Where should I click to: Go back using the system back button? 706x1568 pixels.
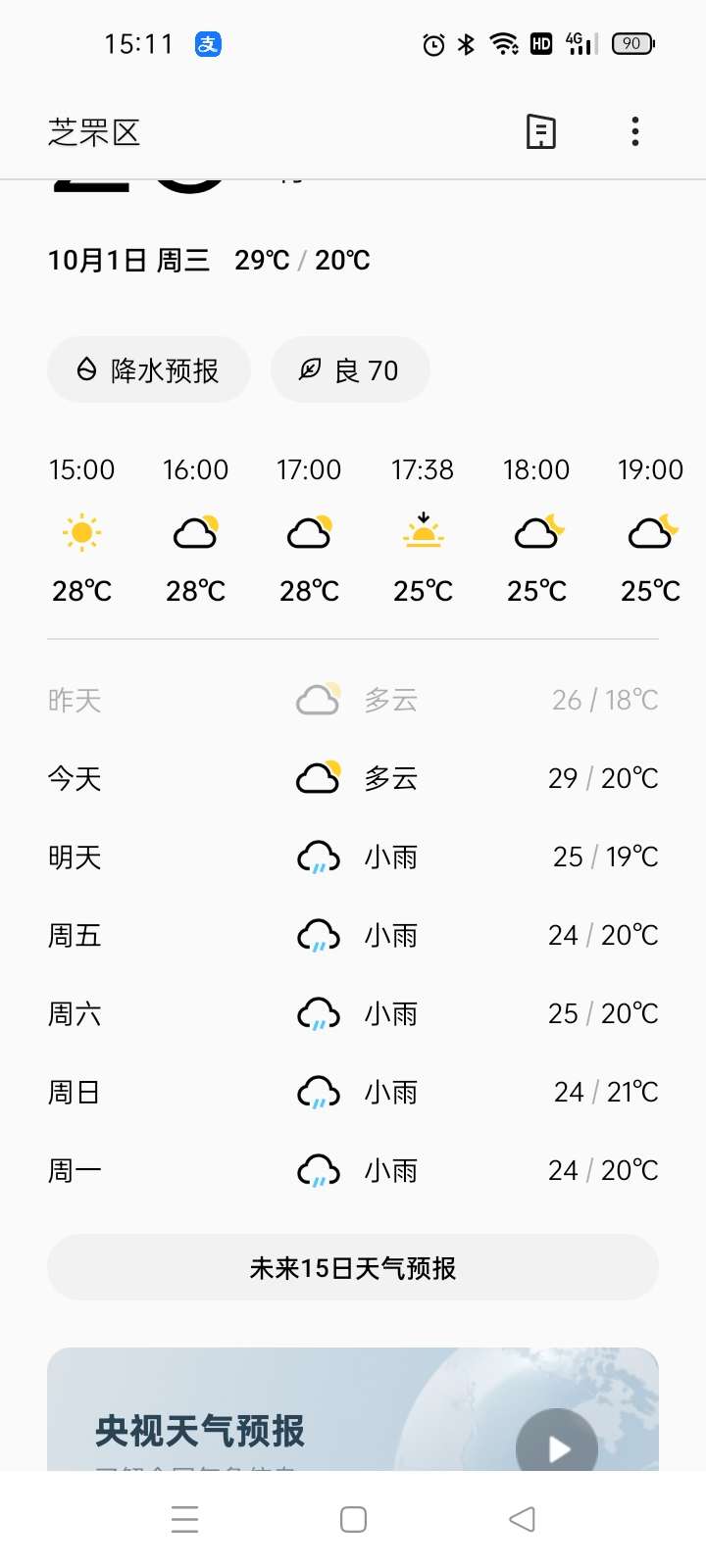coord(522,1519)
